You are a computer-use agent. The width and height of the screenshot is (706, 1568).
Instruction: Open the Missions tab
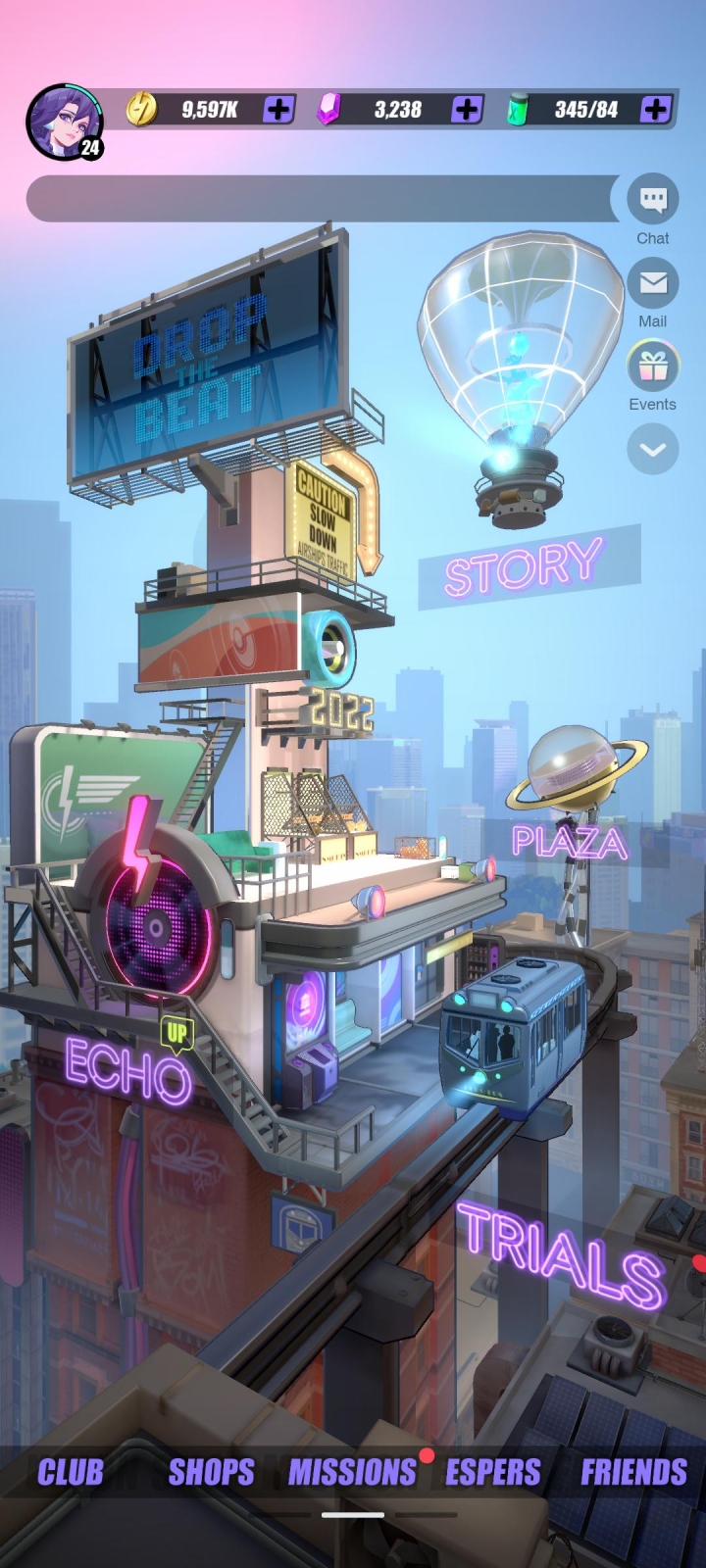352,1472
